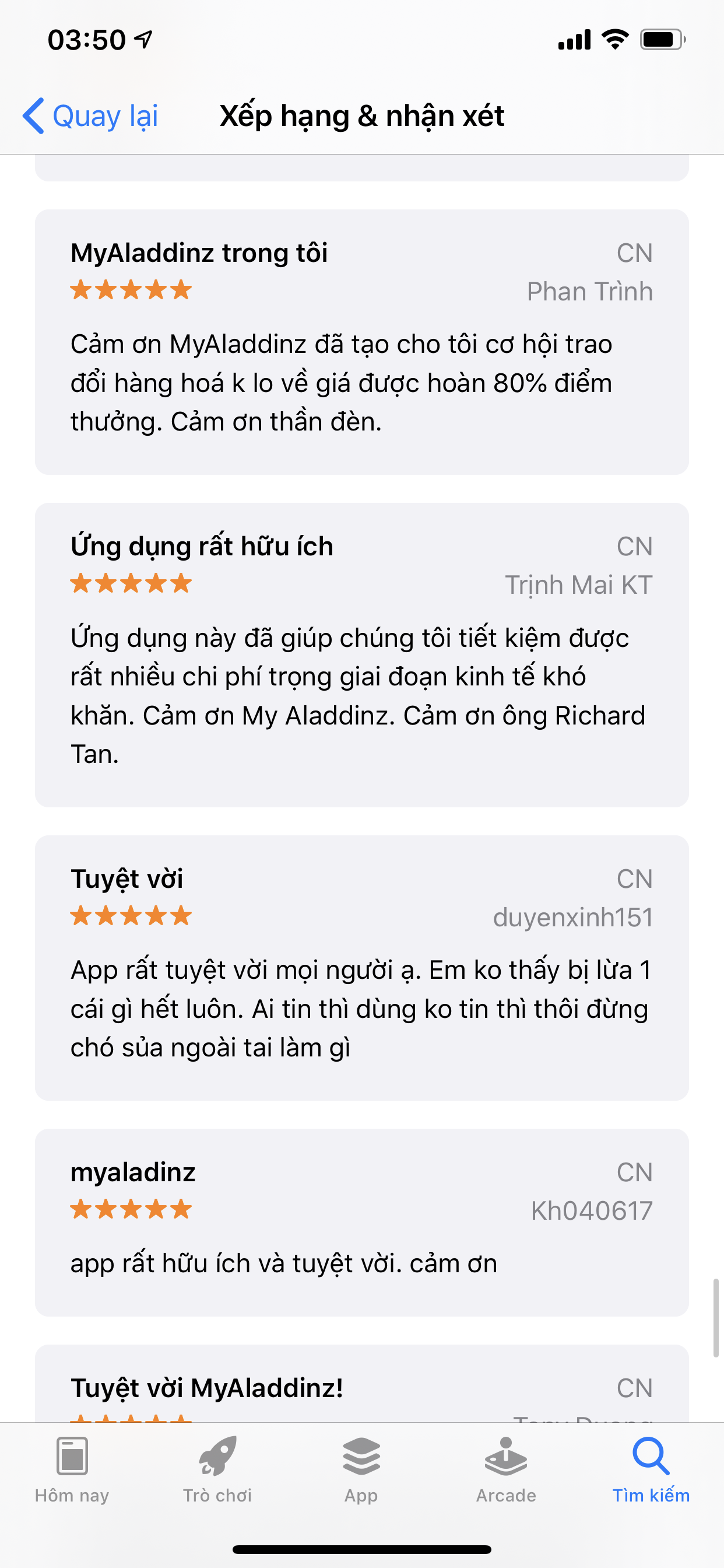Open duyenxinh151's review "Tuyệt vời"

(x=361, y=967)
